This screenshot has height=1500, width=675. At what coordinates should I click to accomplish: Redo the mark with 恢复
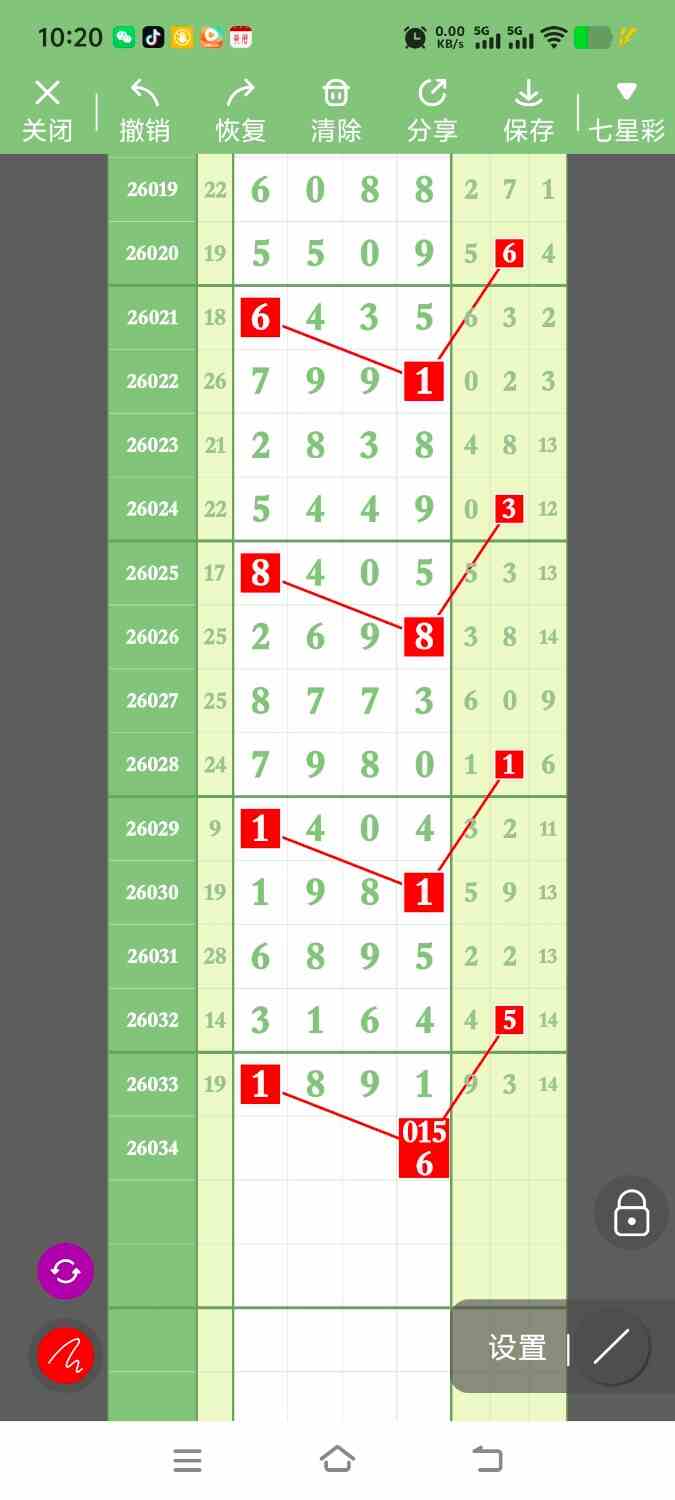click(240, 111)
